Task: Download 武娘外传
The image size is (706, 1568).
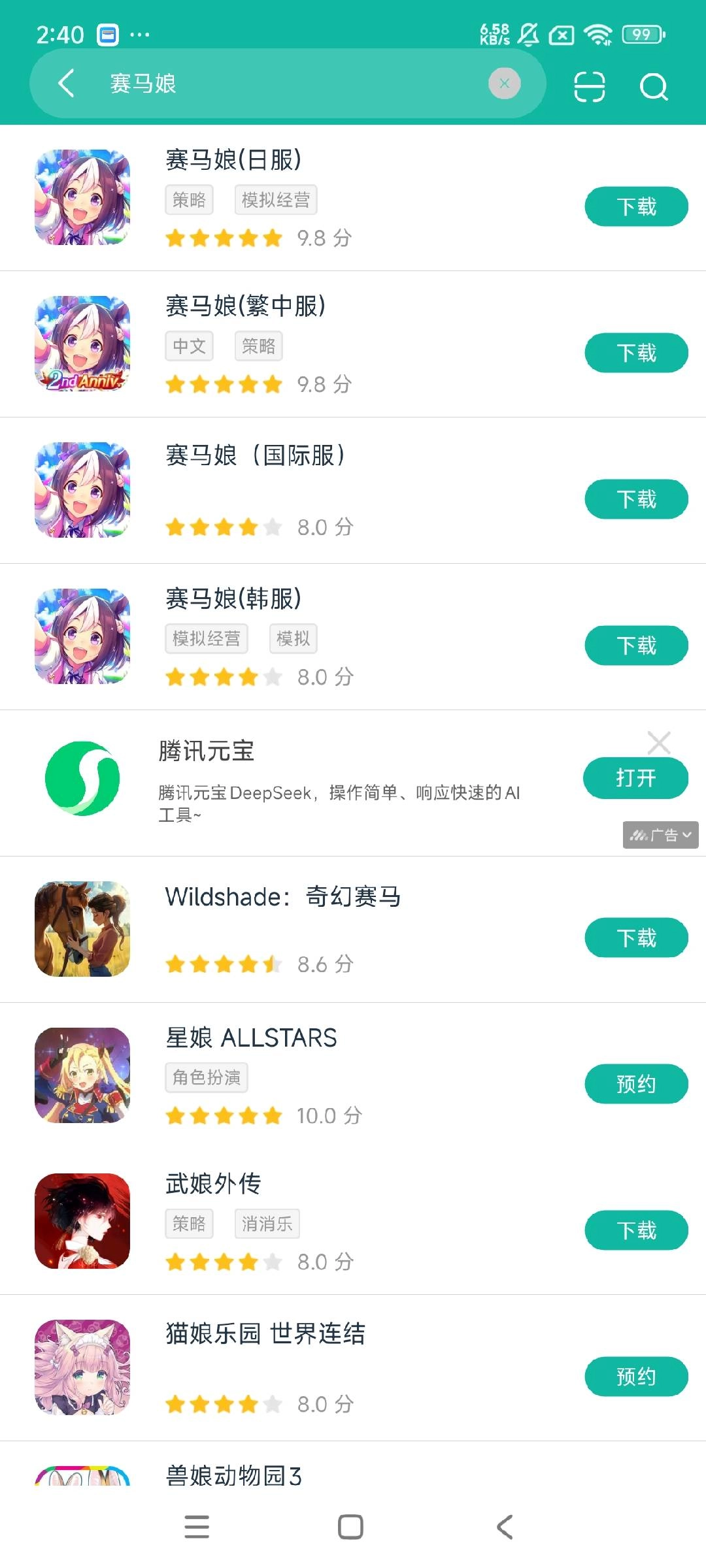Action: pyautogui.click(x=635, y=1231)
